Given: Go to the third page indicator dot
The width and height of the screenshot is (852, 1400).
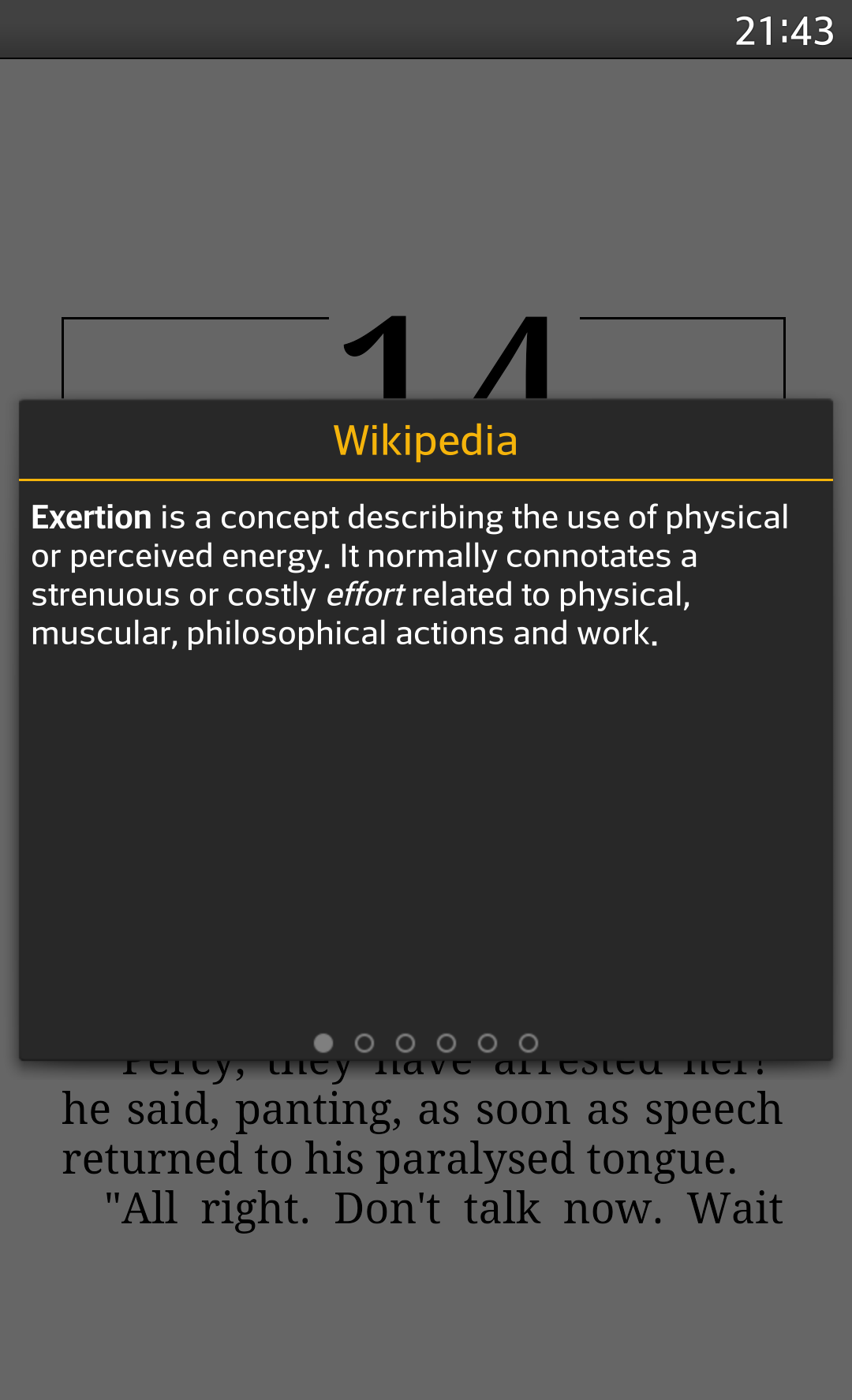Looking at the screenshot, I should coord(405,1043).
